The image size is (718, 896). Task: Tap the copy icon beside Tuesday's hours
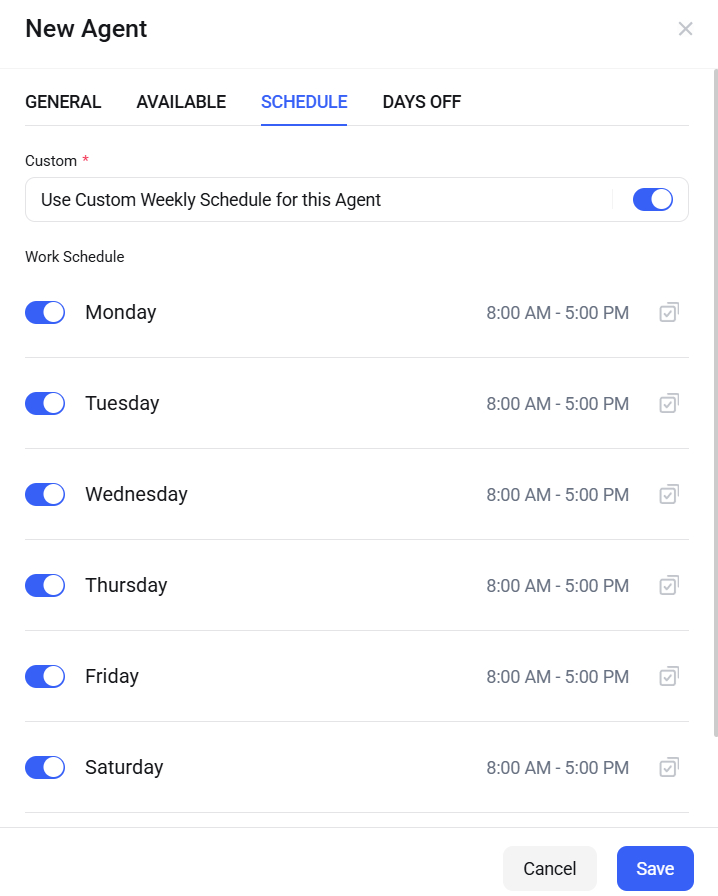point(669,404)
